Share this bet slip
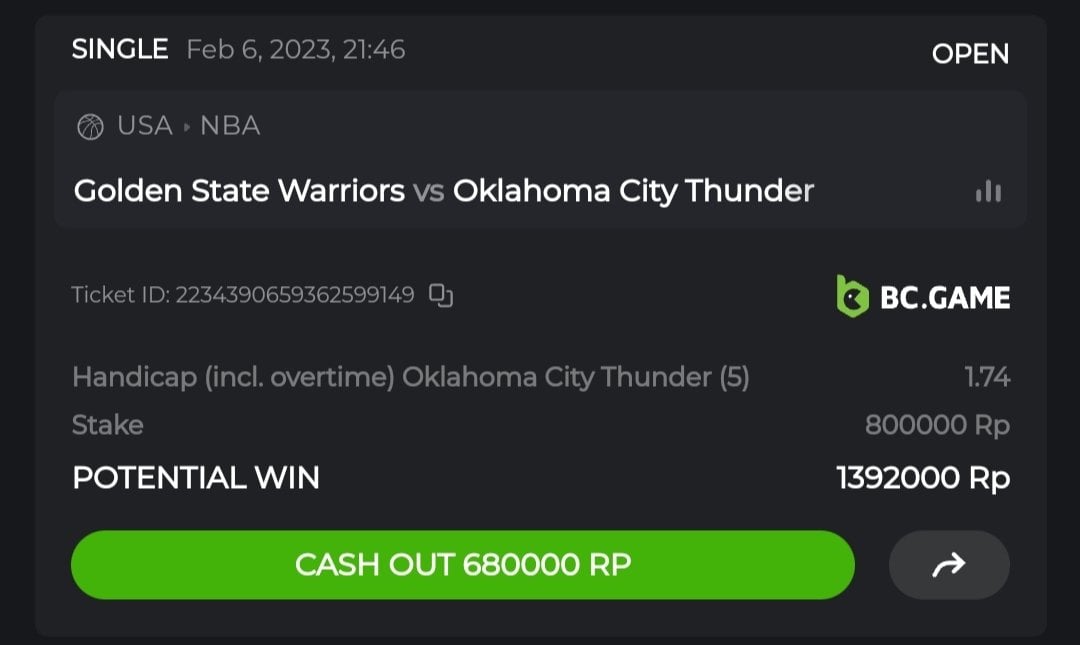1080x645 pixels. (948, 566)
